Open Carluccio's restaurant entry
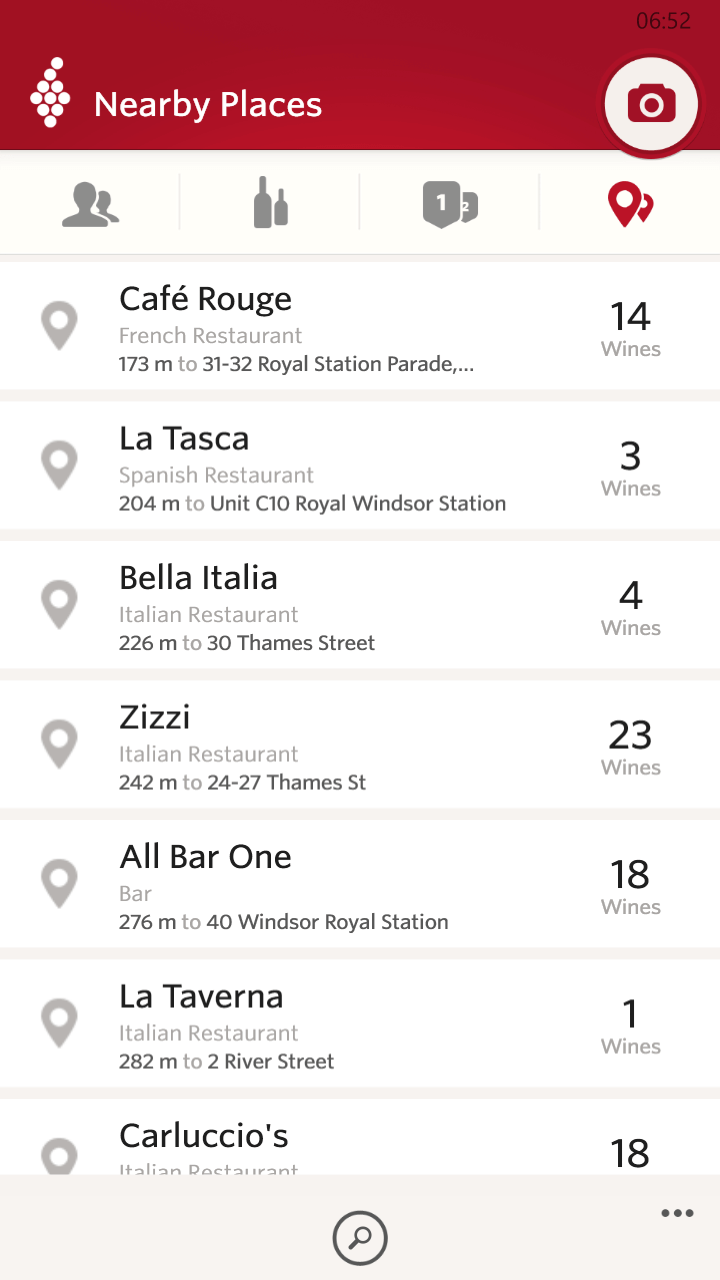Screen dimensions: 720x1280 click(x=360, y=1138)
